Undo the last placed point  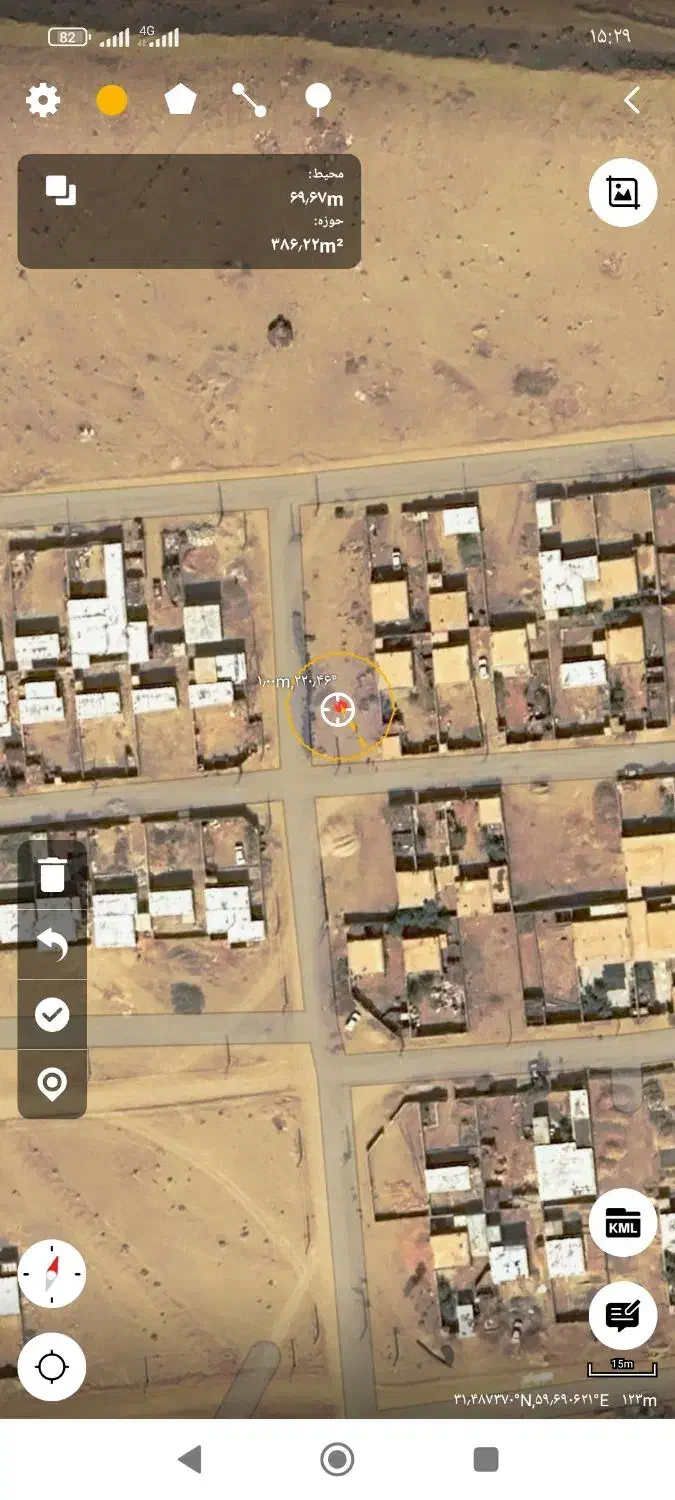coord(52,944)
